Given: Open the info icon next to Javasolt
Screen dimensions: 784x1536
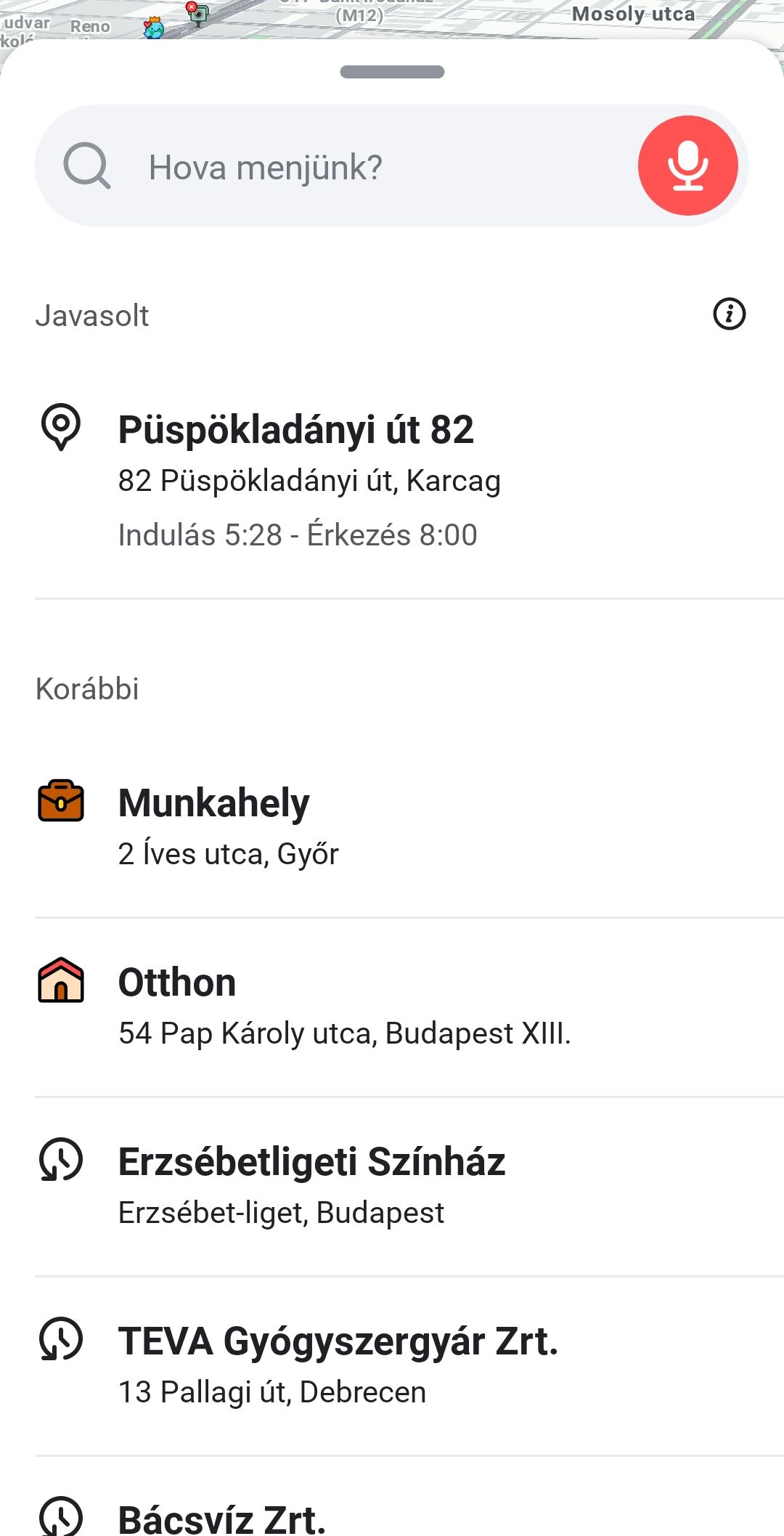Looking at the screenshot, I should click(729, 314).
